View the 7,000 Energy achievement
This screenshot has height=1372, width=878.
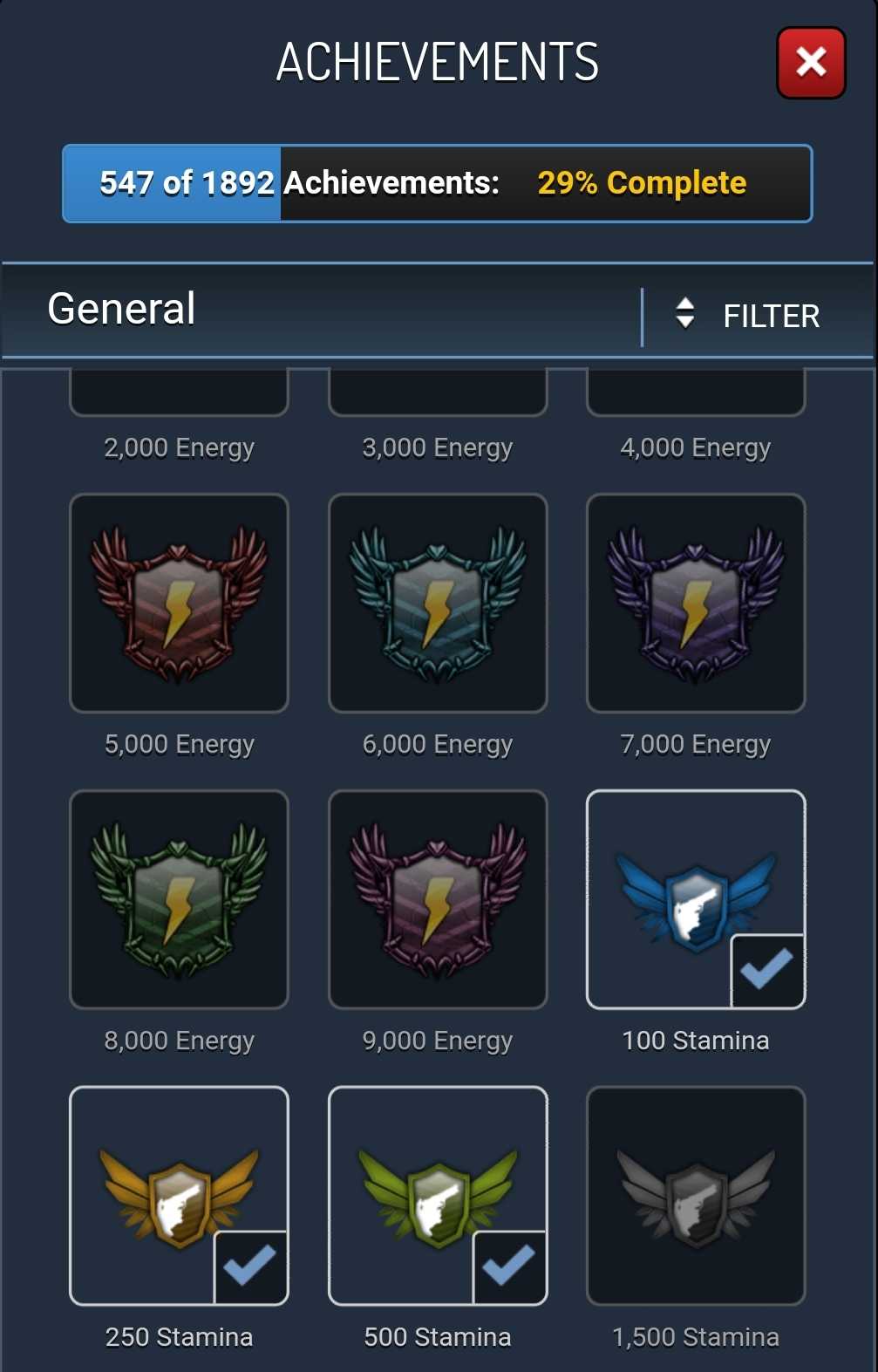coord(696,604)
